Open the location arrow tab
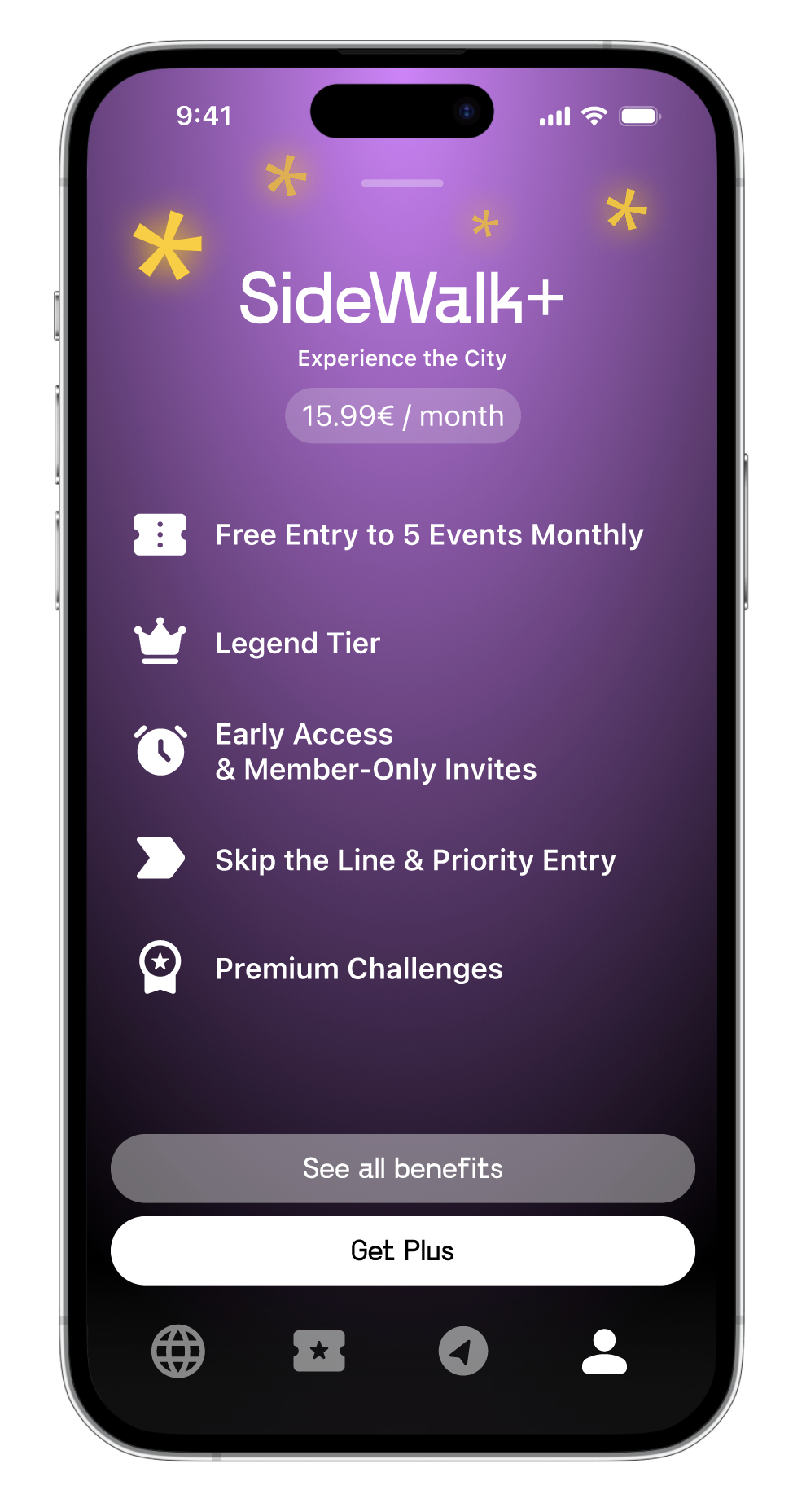 462,1352
